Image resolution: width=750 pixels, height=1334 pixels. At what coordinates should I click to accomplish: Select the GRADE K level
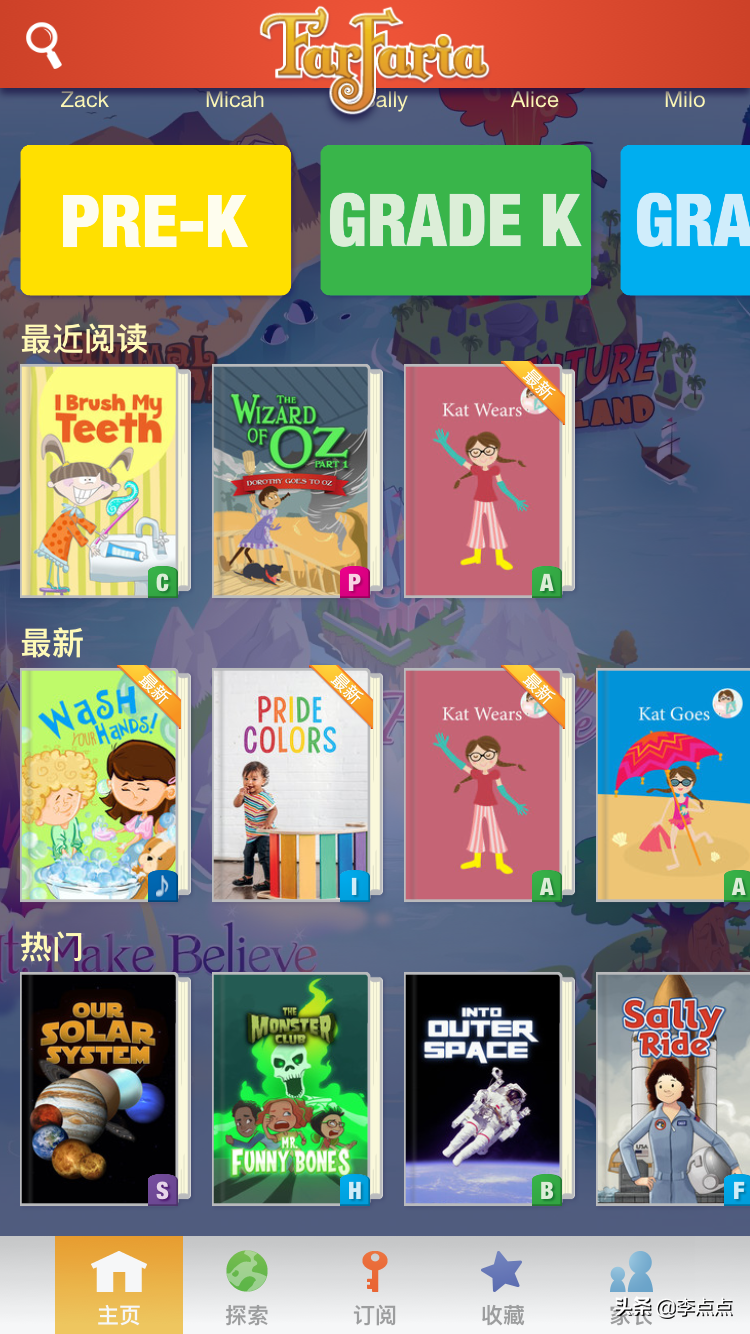[455, 221]
